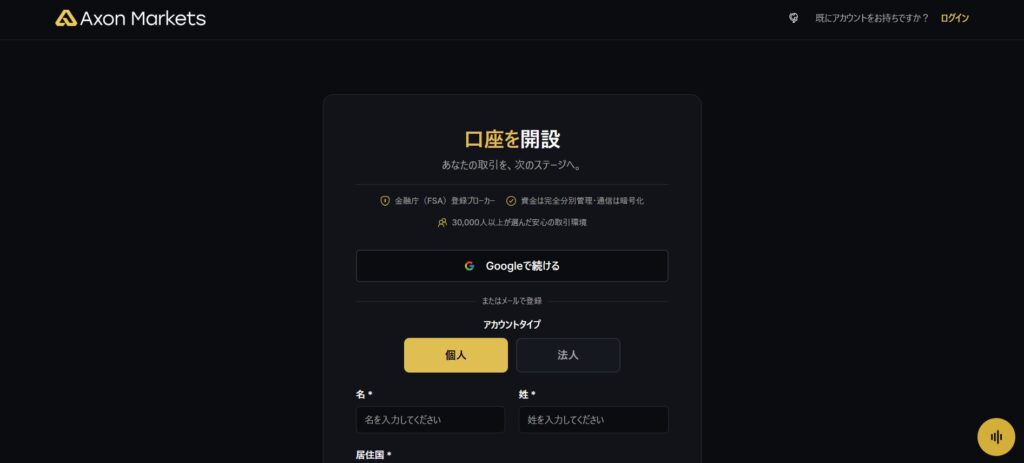Open the theme palette icon
The image size is (1024, 463).
point(793,18)
